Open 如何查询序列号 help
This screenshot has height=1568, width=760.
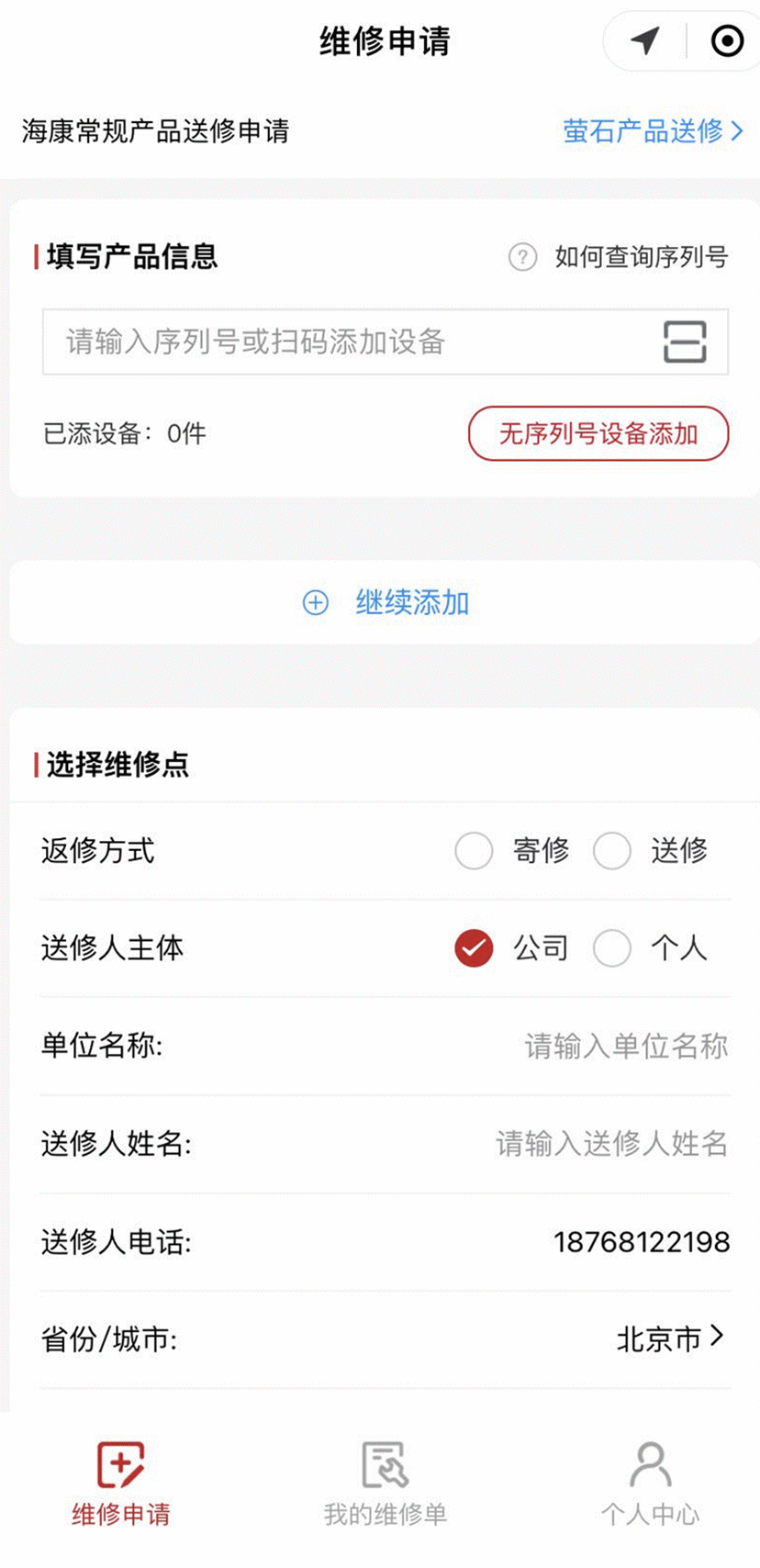pos(620,257)
